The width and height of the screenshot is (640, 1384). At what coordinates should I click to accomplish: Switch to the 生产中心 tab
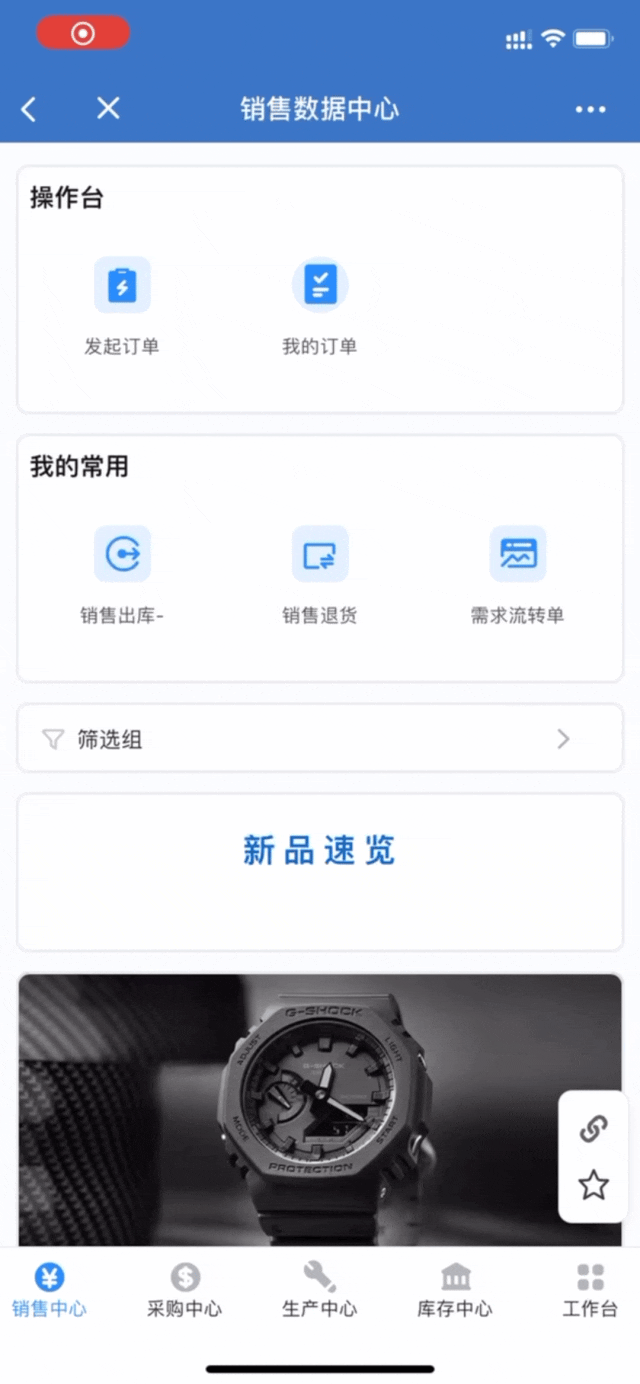[319, 1290]
